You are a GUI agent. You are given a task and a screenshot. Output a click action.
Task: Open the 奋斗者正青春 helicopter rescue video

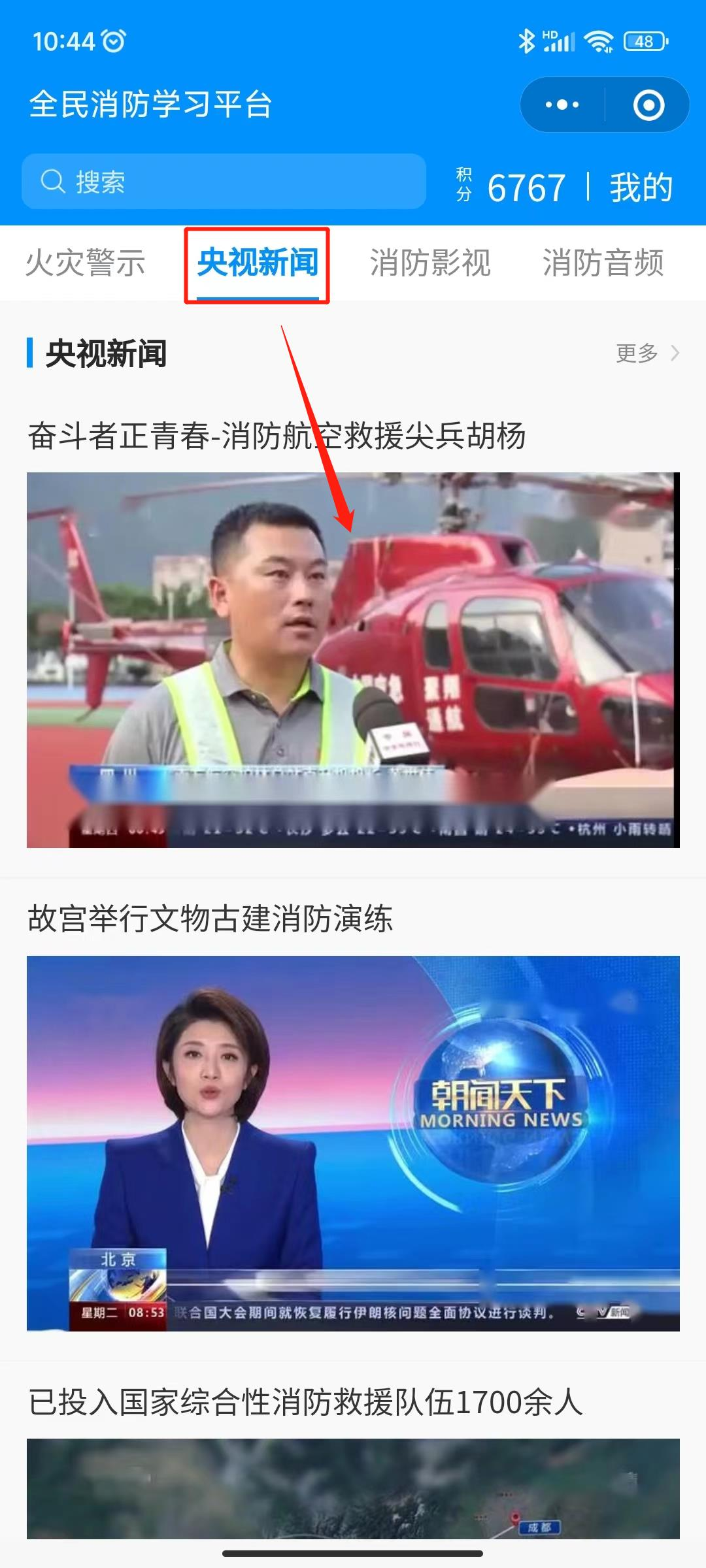pos(353,660)
